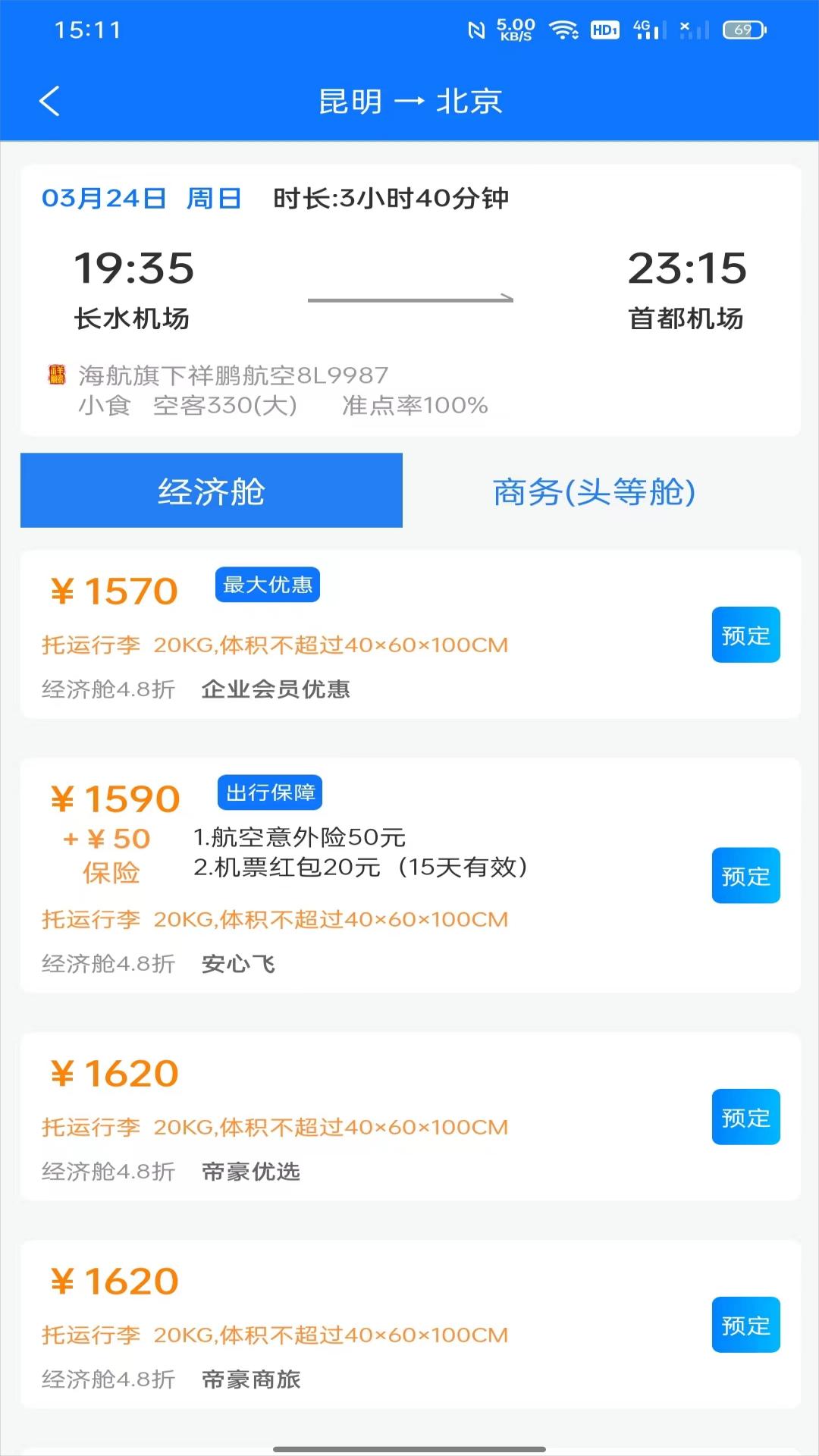Tap the flight route arrow between times
This screenshot has height=1456, width=819.
point(409,299)
